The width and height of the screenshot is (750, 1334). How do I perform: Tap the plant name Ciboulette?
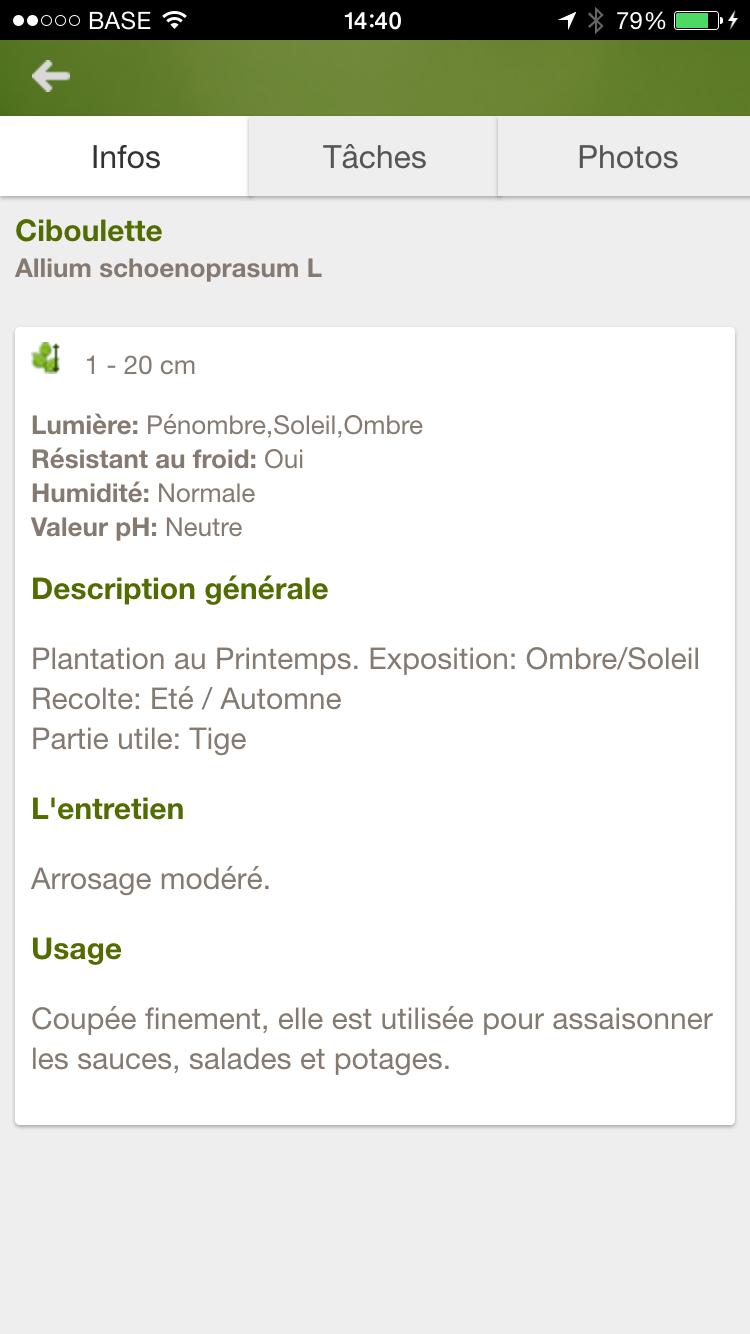point(88,230)
